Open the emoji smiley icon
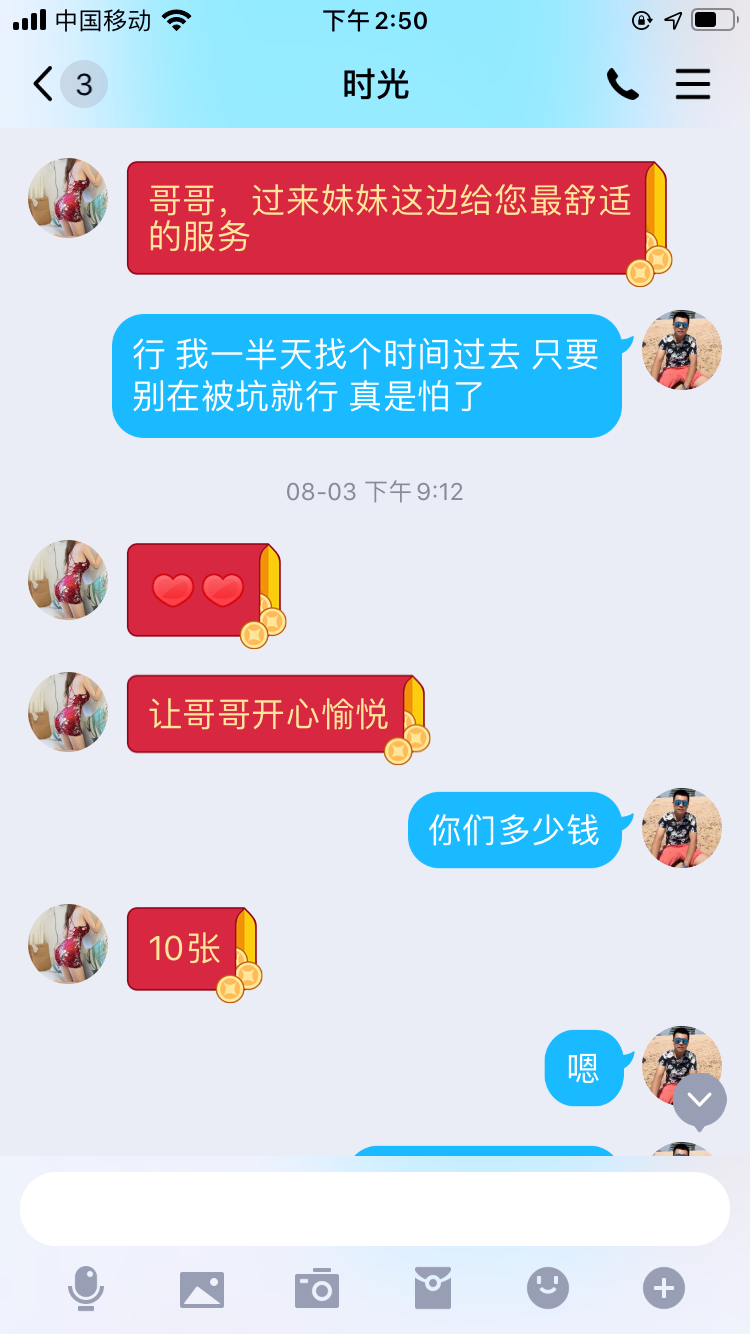 pos(547,1289)
